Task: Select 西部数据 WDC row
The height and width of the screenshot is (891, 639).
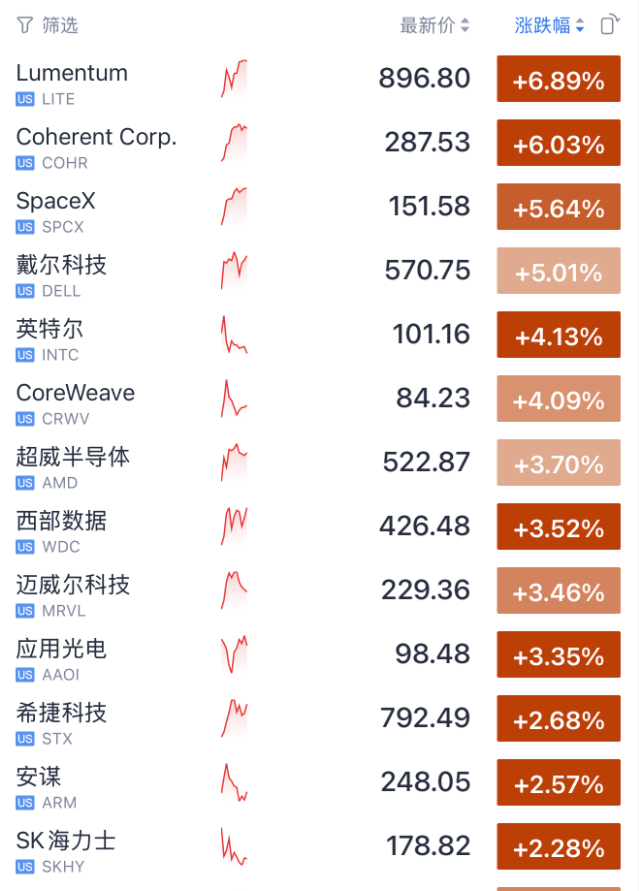Action: tap(318, 526)
